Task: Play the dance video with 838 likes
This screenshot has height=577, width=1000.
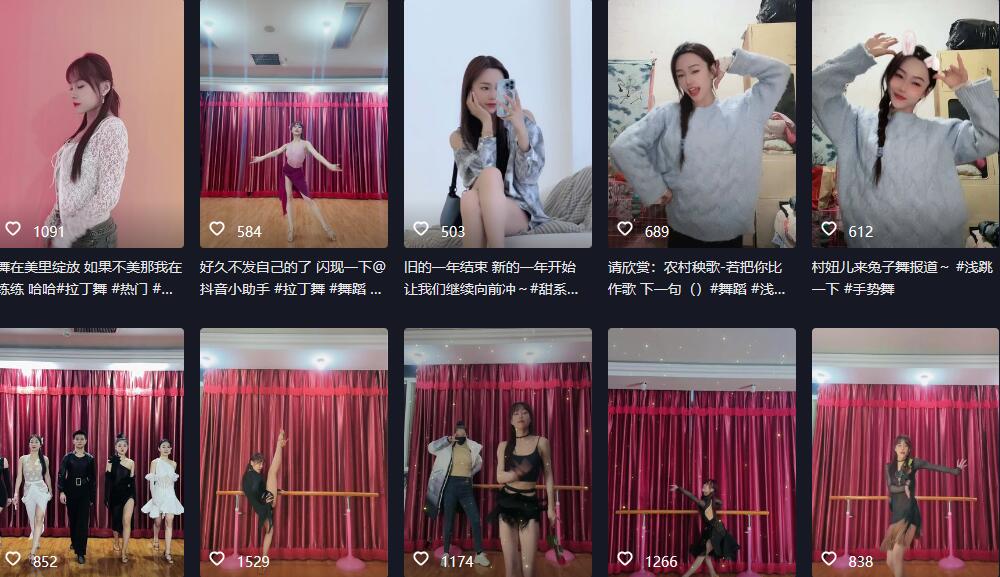Action: tap(905, 450)
